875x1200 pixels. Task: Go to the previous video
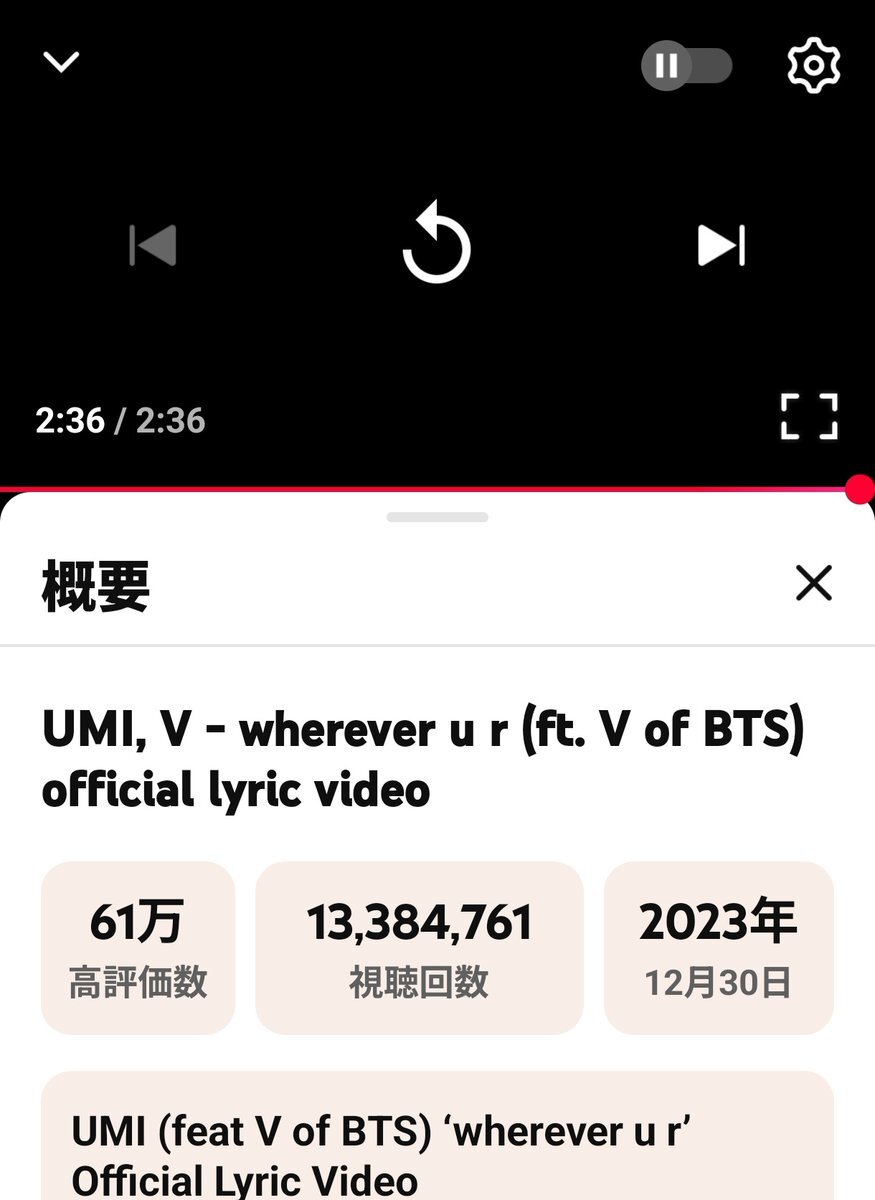tap(153, 245)
